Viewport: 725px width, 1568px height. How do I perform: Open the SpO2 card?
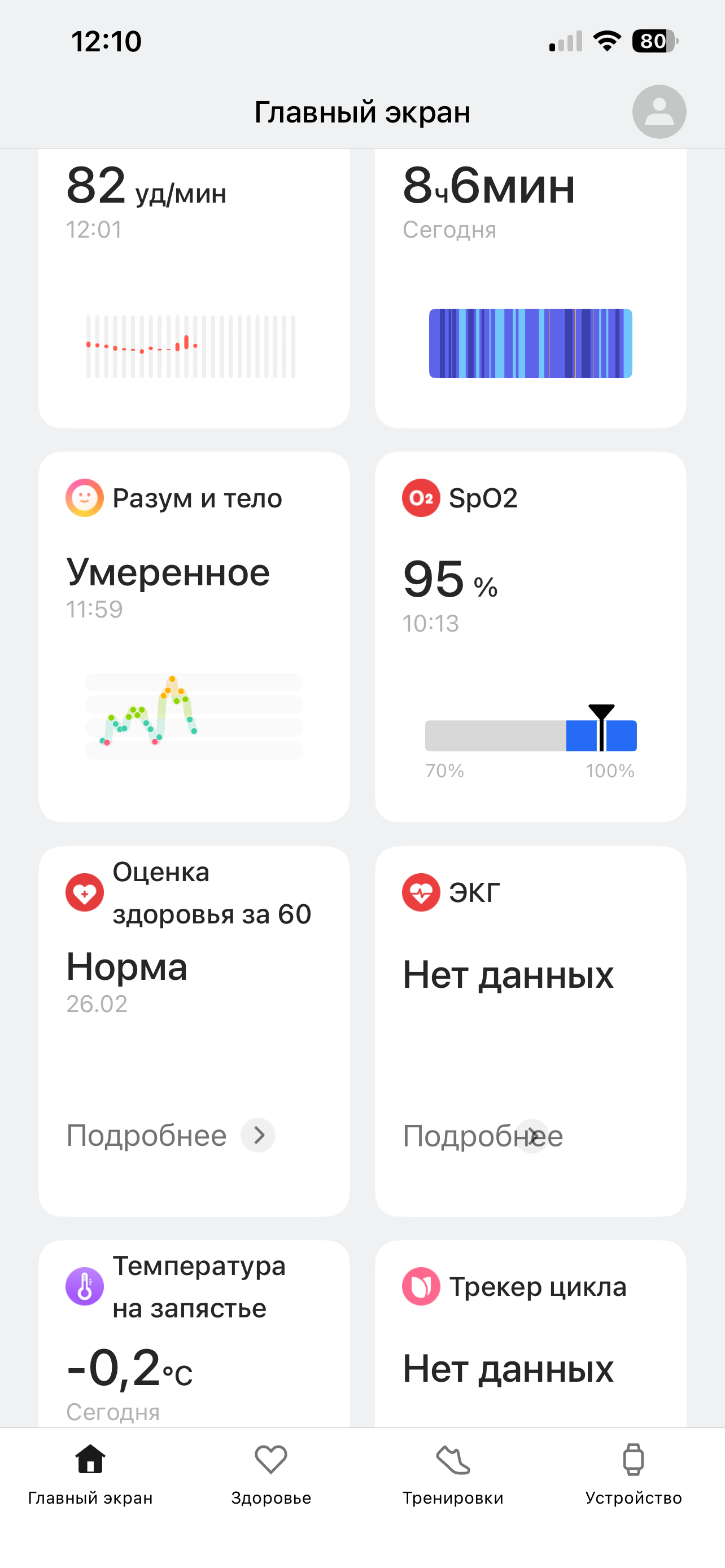point(530,636)
